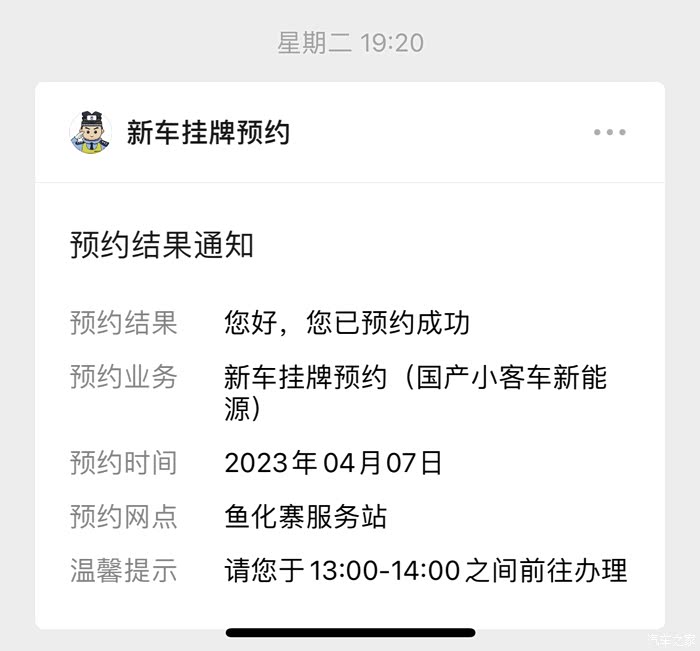
Task: Open the three-dot menu on the card
Action: click(x=609, y=132)
